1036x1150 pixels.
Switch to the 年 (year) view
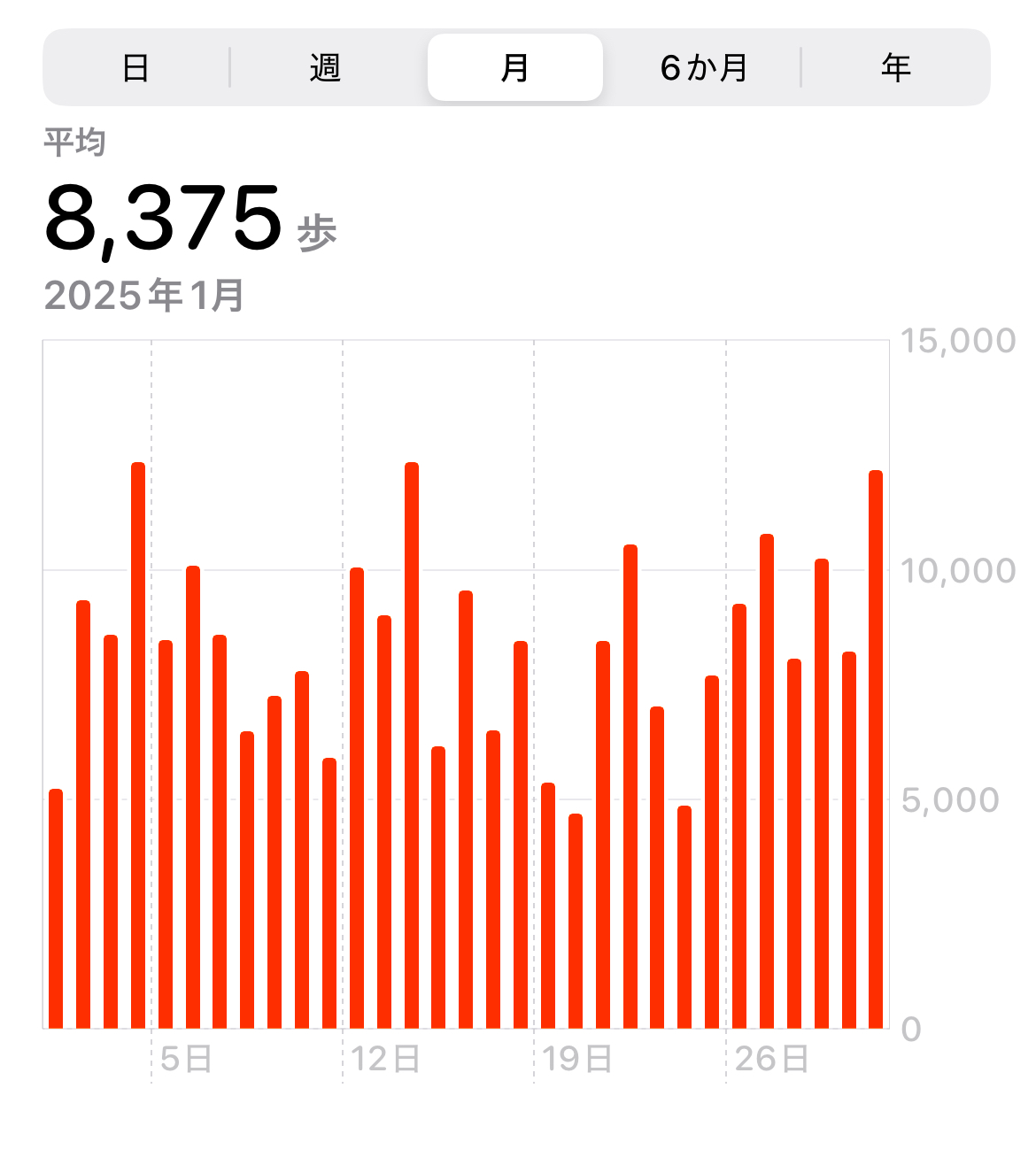(895, 68)
